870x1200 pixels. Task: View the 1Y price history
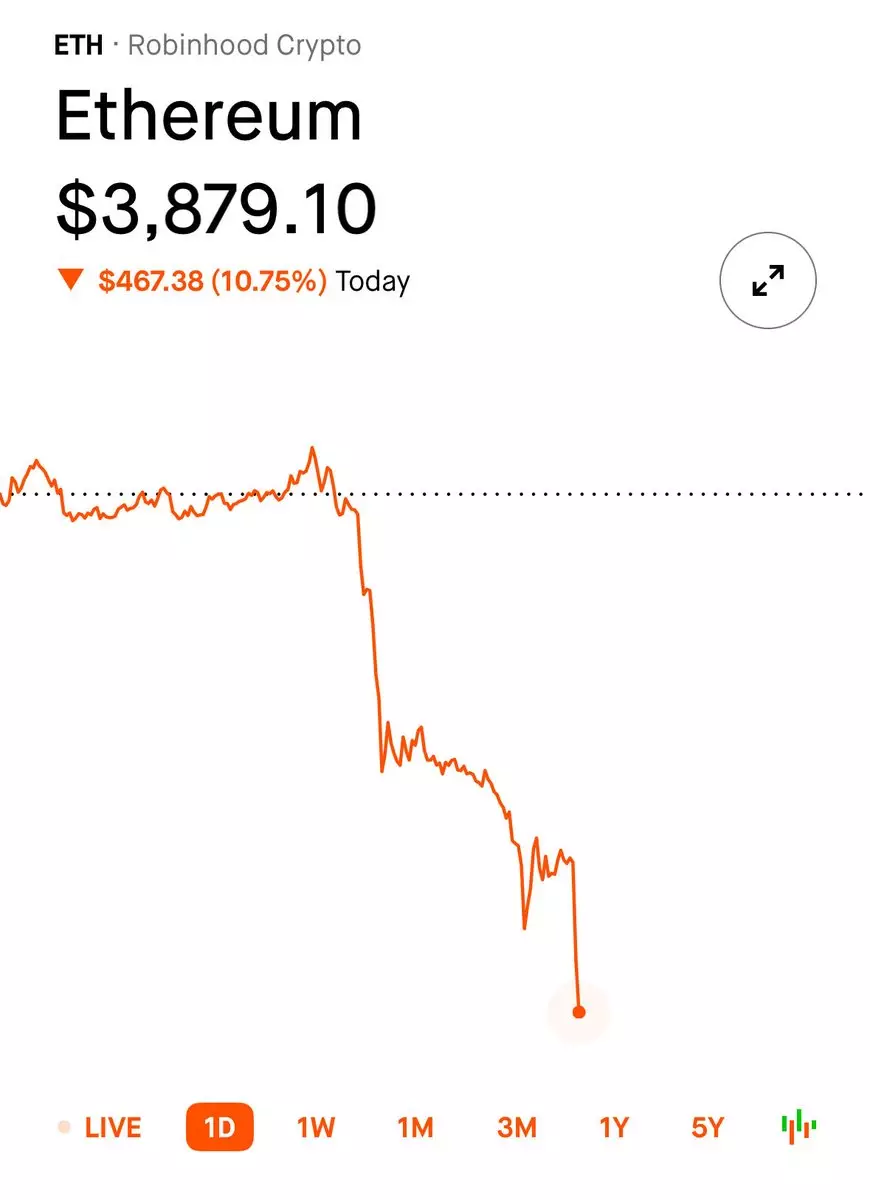[613, 1128]
